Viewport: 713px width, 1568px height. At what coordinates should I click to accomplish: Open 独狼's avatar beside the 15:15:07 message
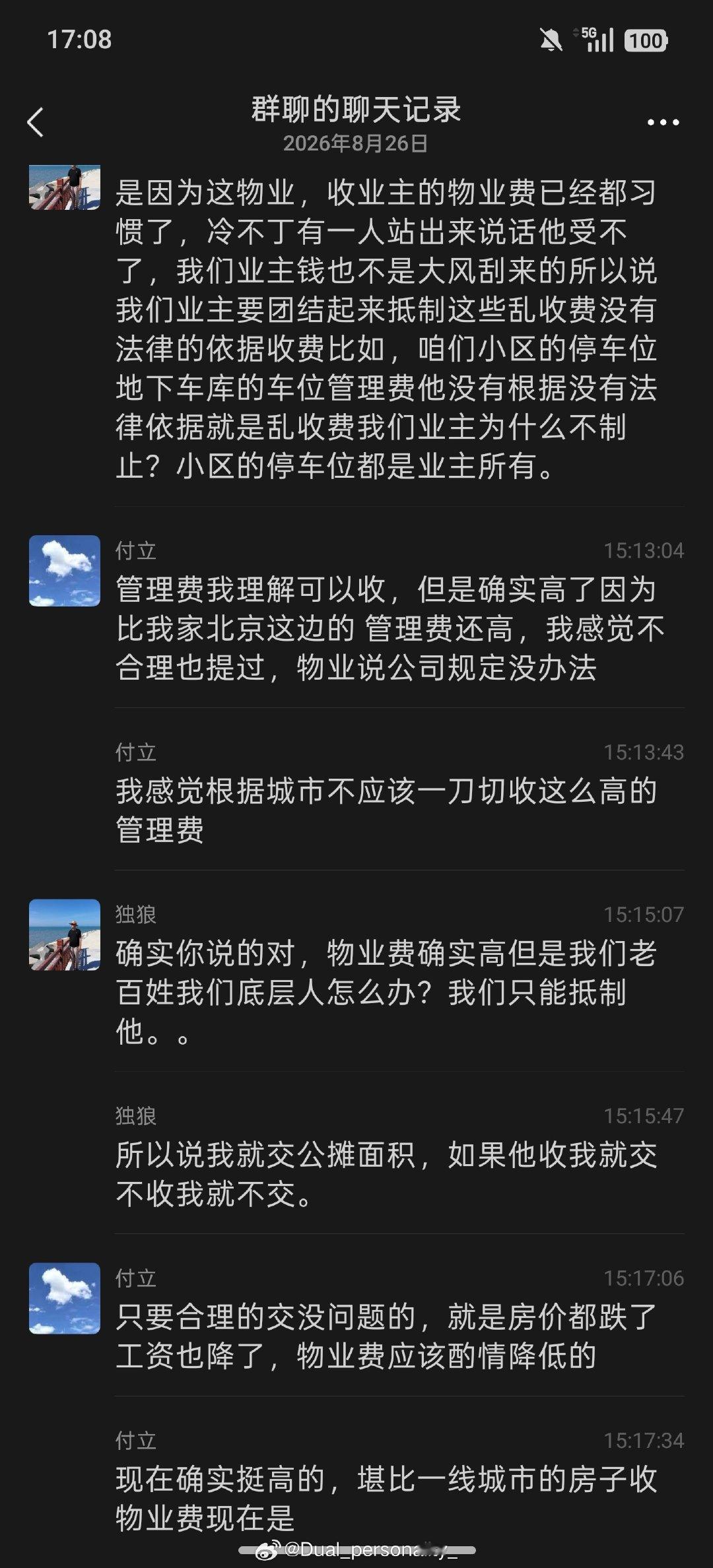pyautogui.click(x=65, y=934)
